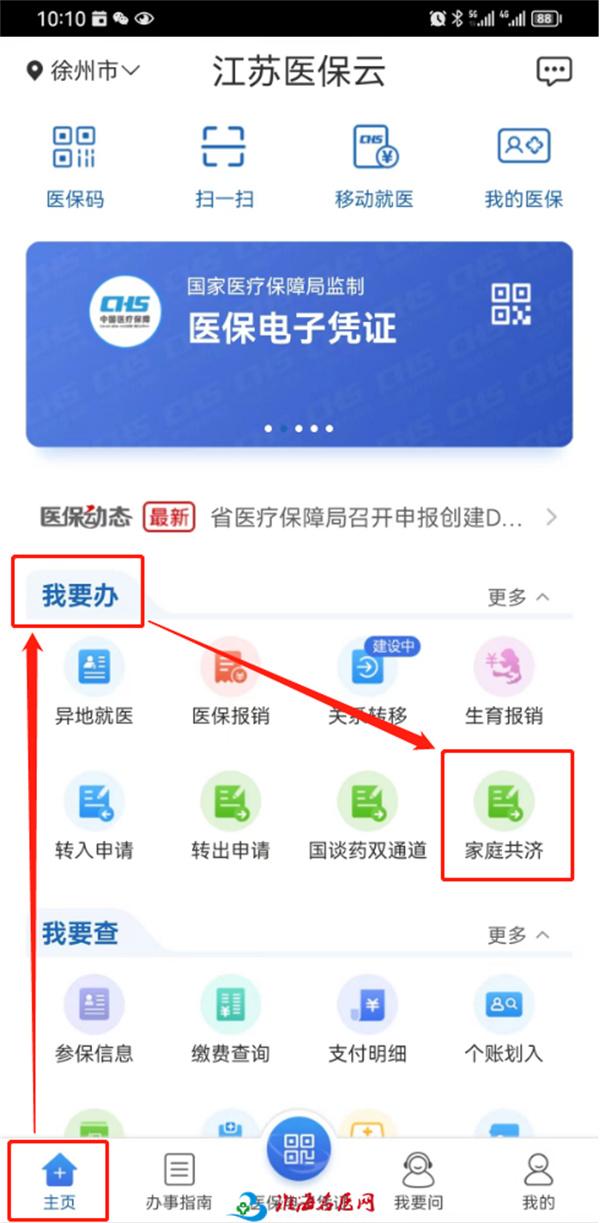Screen dimensions: 600x1223
Task: Open 医保码
Action: (74, 165)
